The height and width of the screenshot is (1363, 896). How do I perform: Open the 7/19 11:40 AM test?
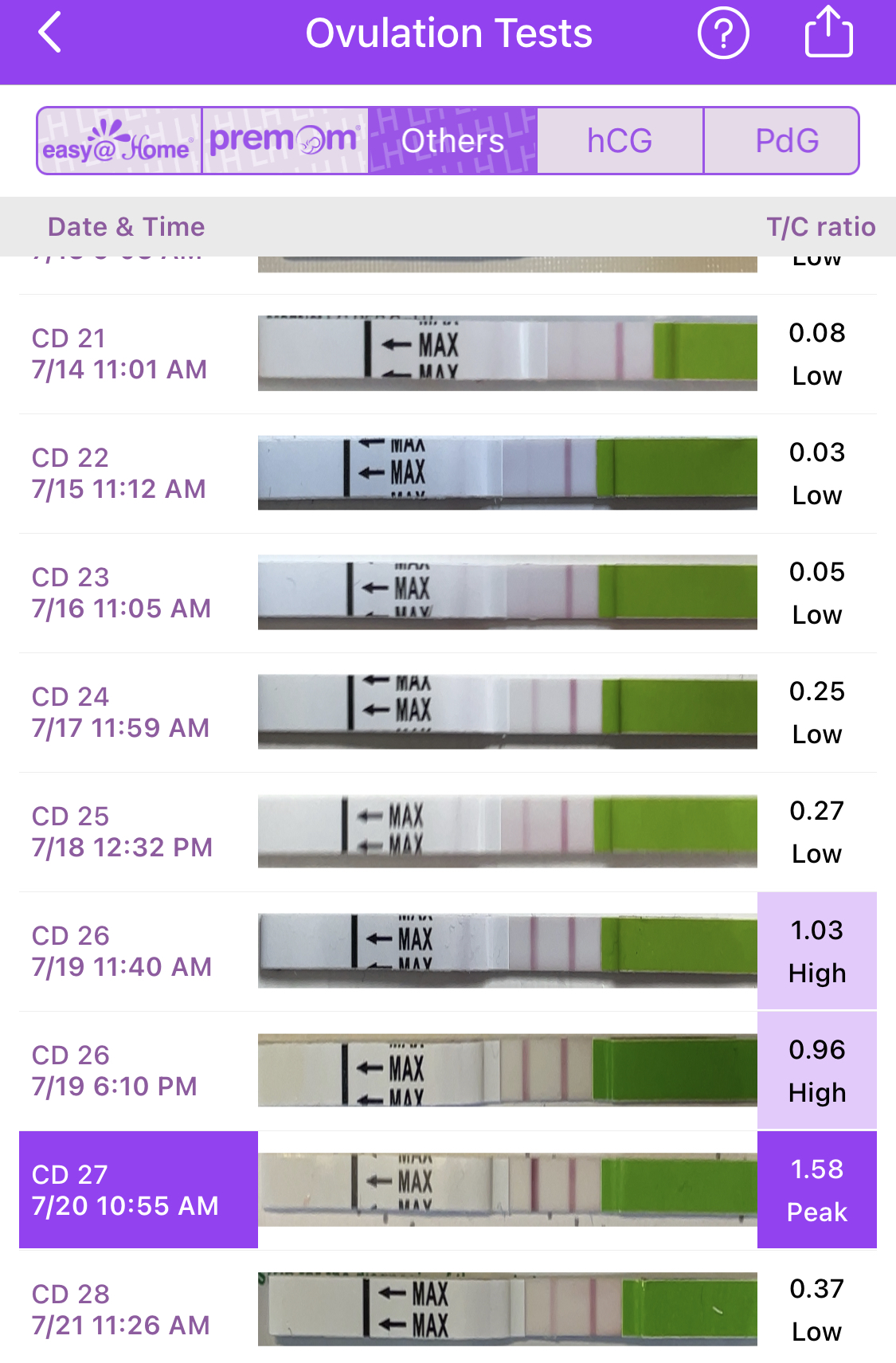[x=446, y=951]
